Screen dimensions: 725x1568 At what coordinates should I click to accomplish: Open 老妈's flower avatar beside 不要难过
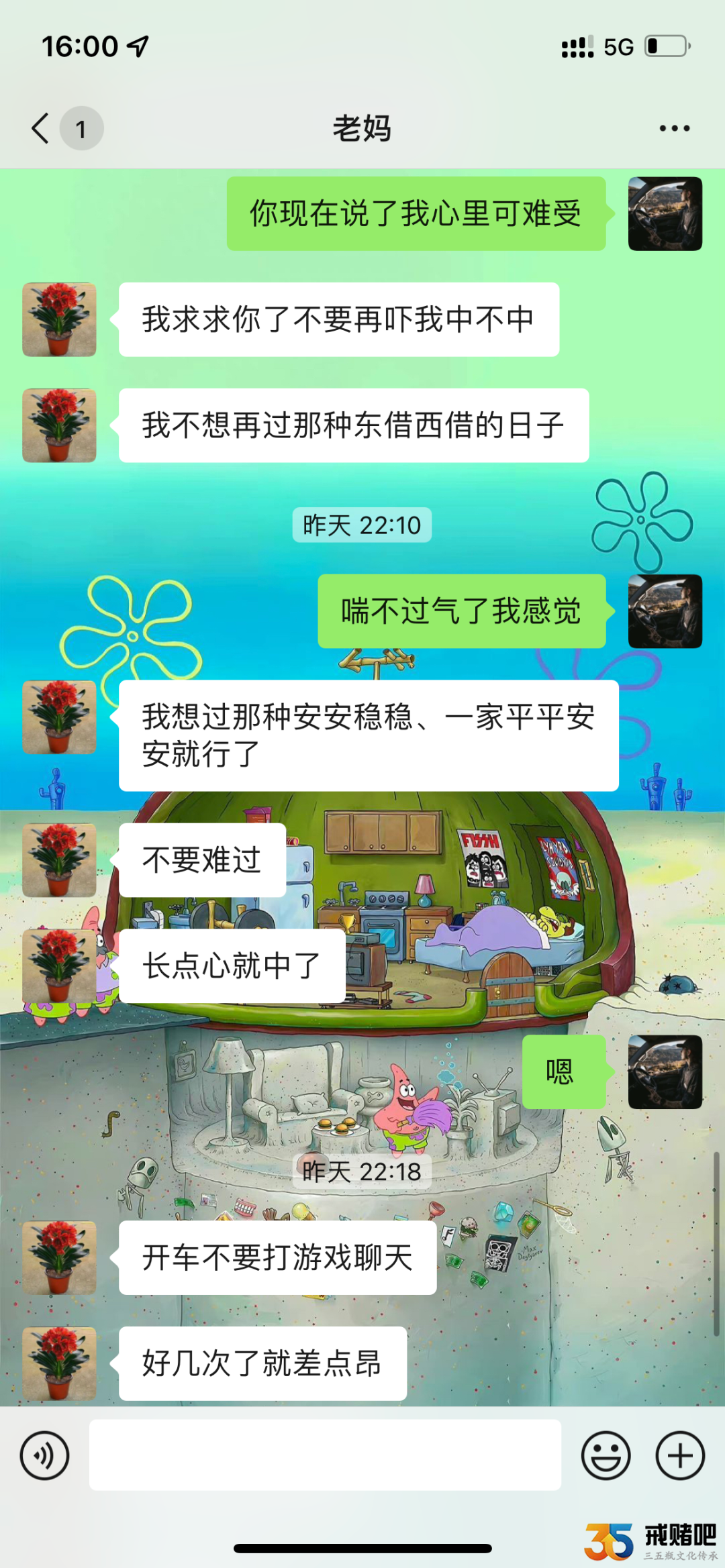[59, 860]
